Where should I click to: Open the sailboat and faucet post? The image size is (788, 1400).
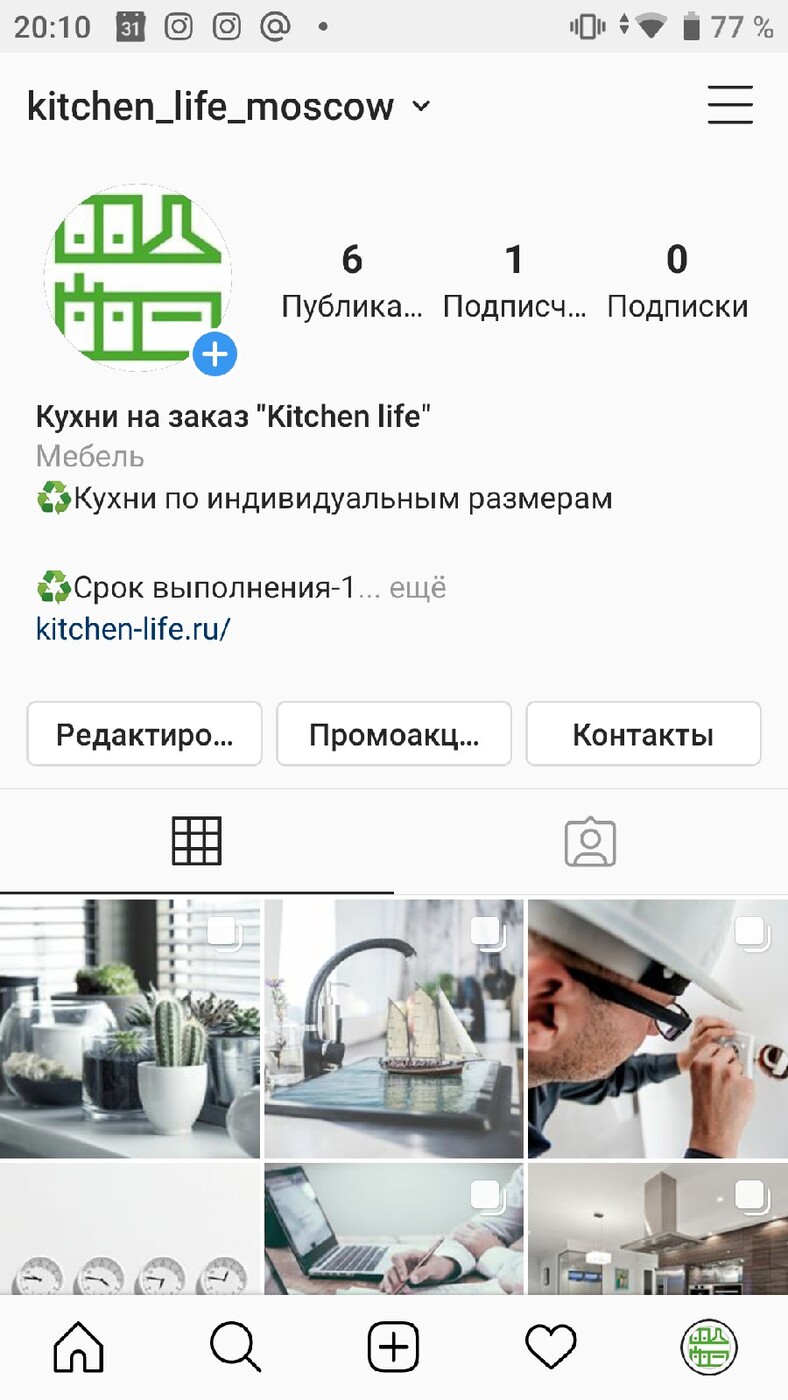pos(394,1028)
